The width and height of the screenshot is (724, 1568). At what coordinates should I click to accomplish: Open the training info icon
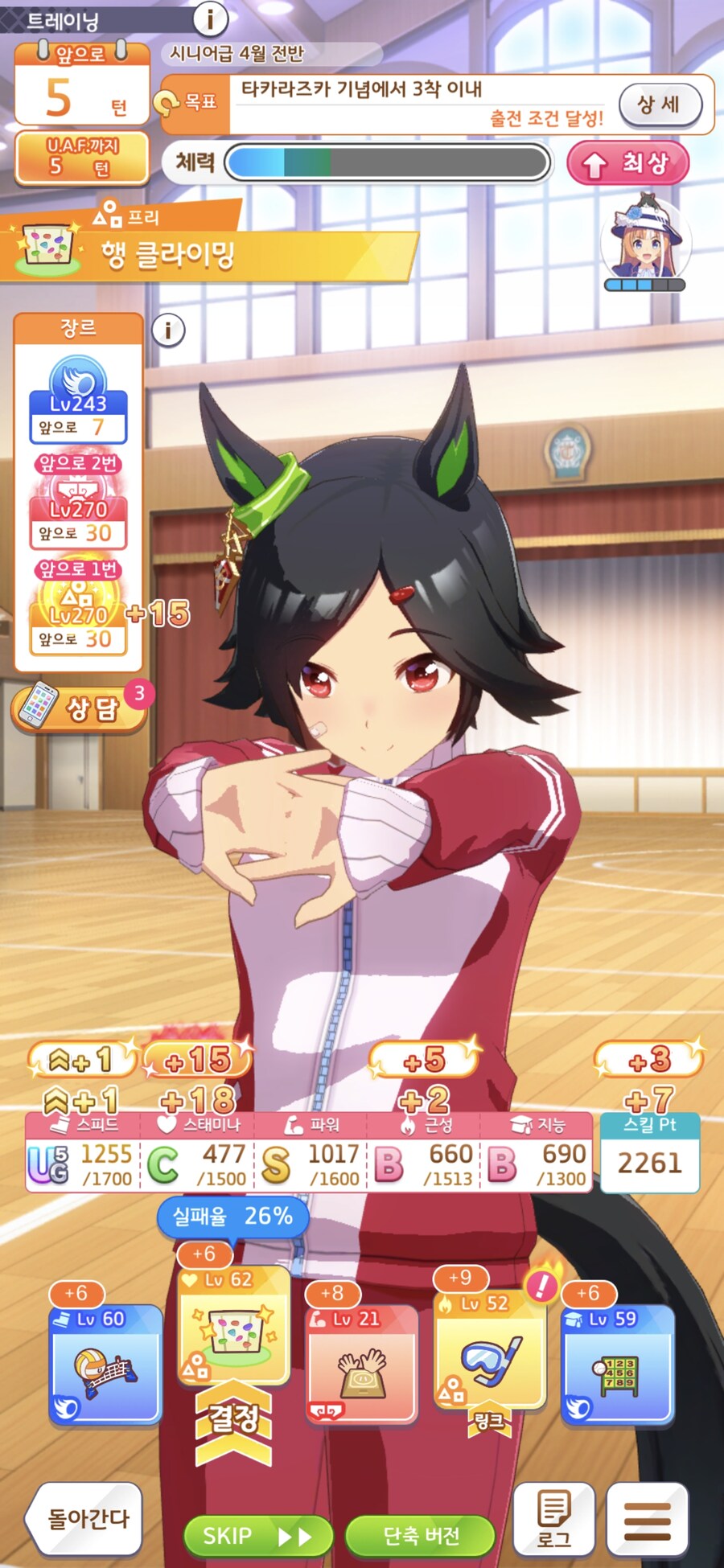pyautogui.click(x=210, y=18)
